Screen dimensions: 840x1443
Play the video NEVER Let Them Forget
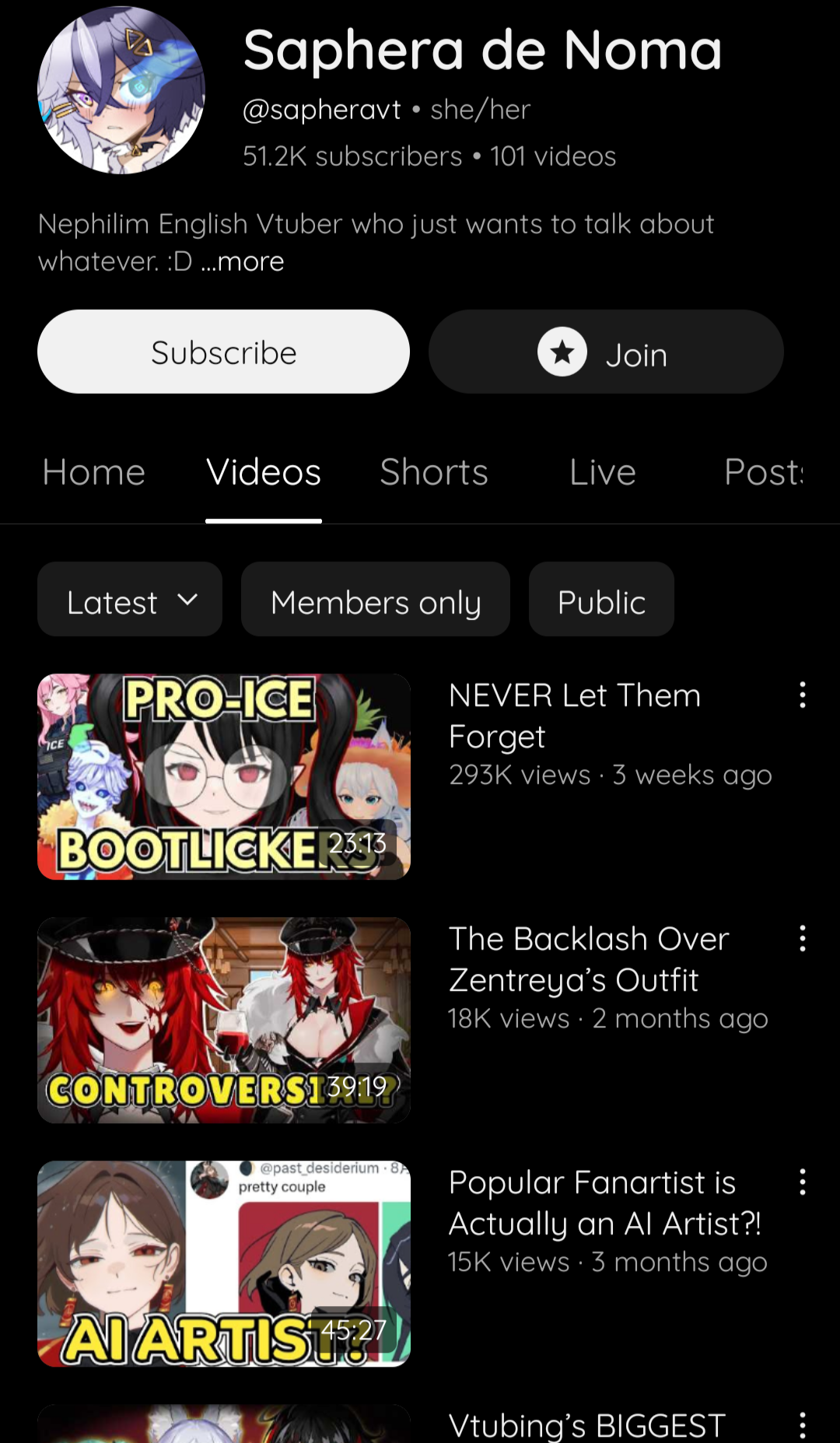[x=224, y=776]
